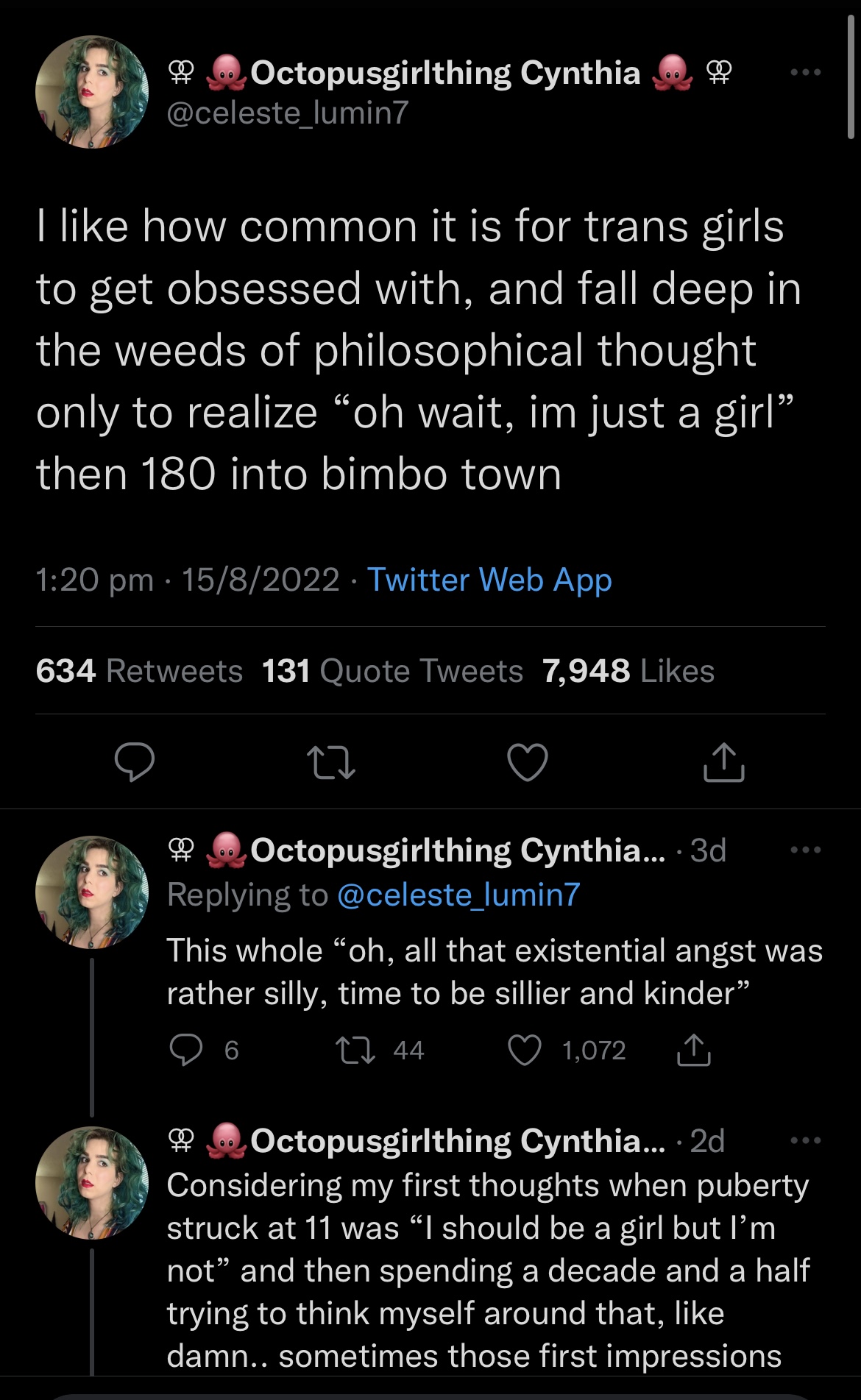Open the puberty reply tweet
The width and height of the screenshot is (861, 1400).
(x=488, y=1270)
